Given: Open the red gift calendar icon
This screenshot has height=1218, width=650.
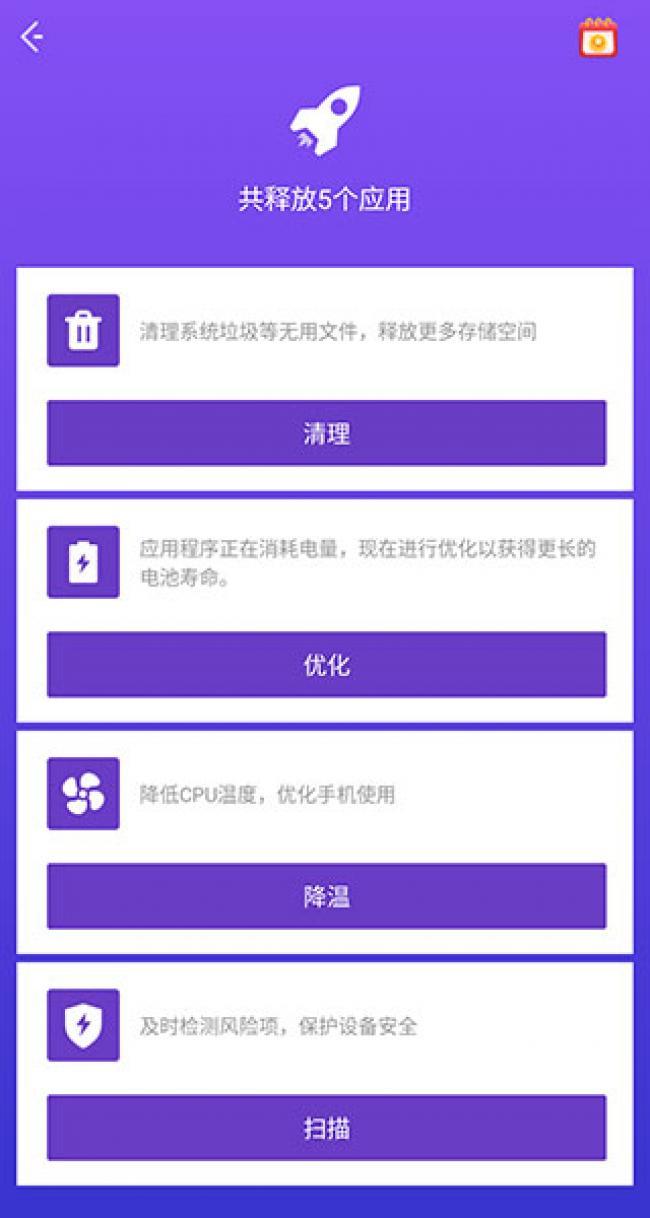Looking at the screenshot, I should click(x=597, y=38).
